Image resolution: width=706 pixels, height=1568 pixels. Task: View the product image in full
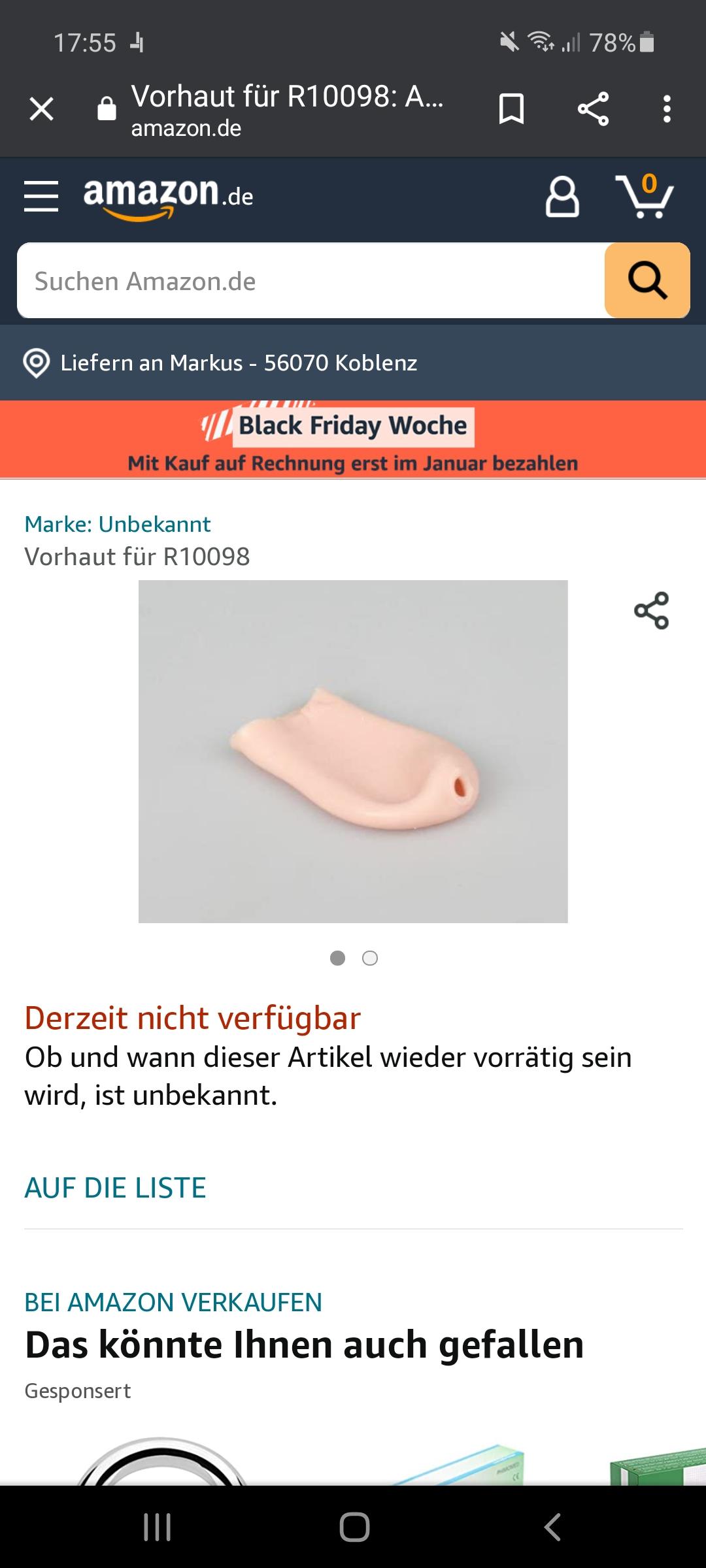click(353, 751)
